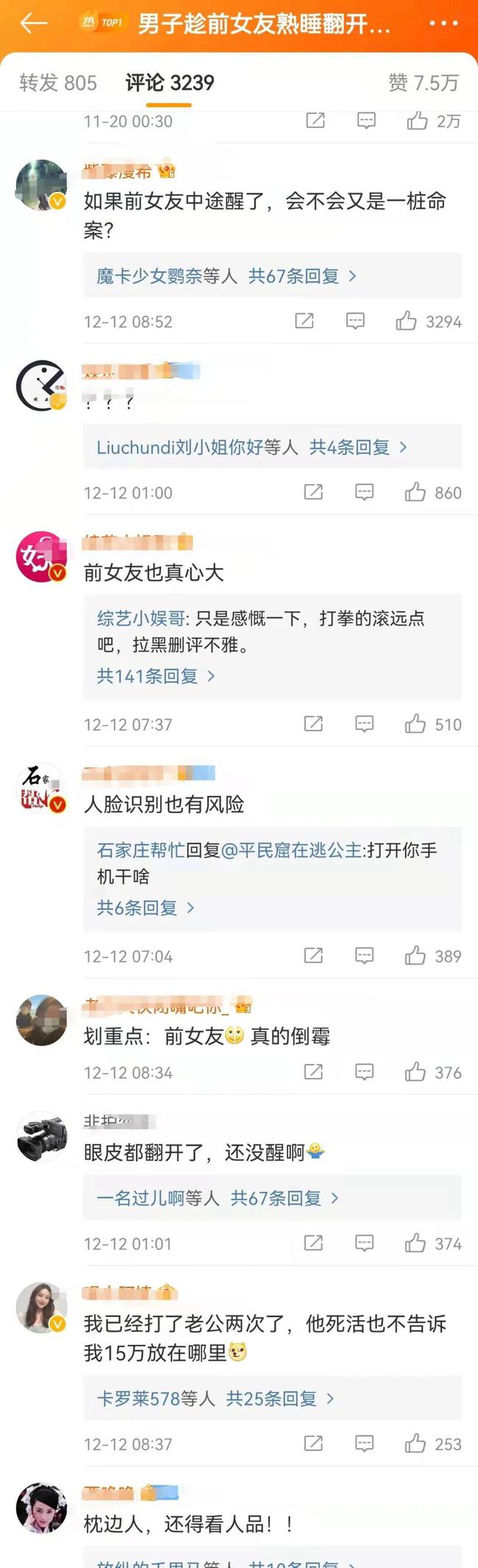Open the 石家庄帮忙 commenter avatar
The image size is (478, 1568).
coord(41,788)
